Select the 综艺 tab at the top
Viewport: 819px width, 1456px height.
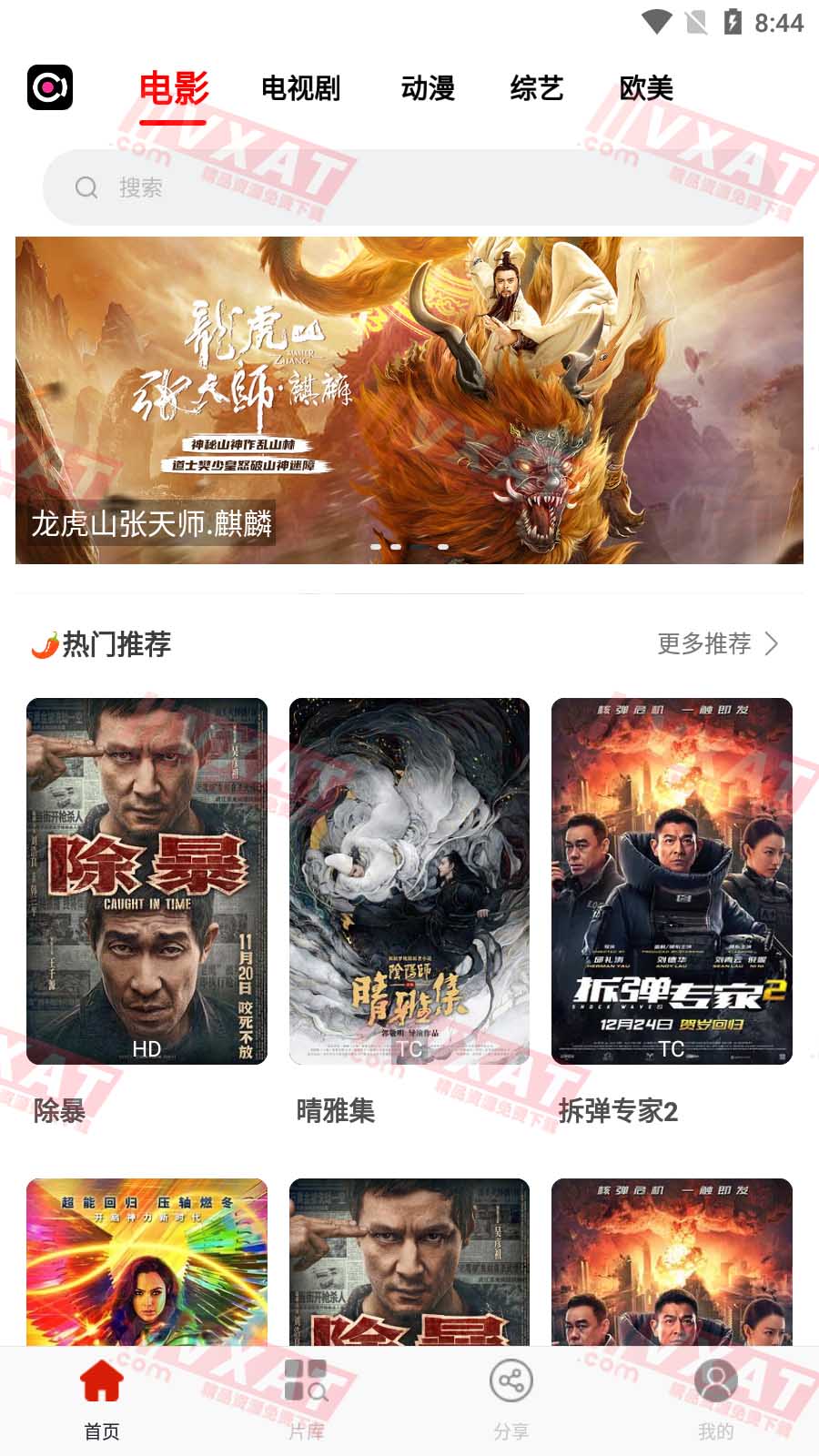coord(537,89)
